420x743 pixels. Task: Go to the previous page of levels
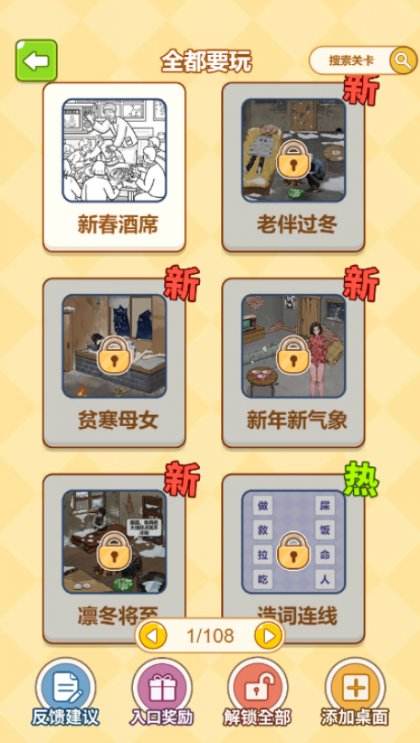[x=153, y=635]
